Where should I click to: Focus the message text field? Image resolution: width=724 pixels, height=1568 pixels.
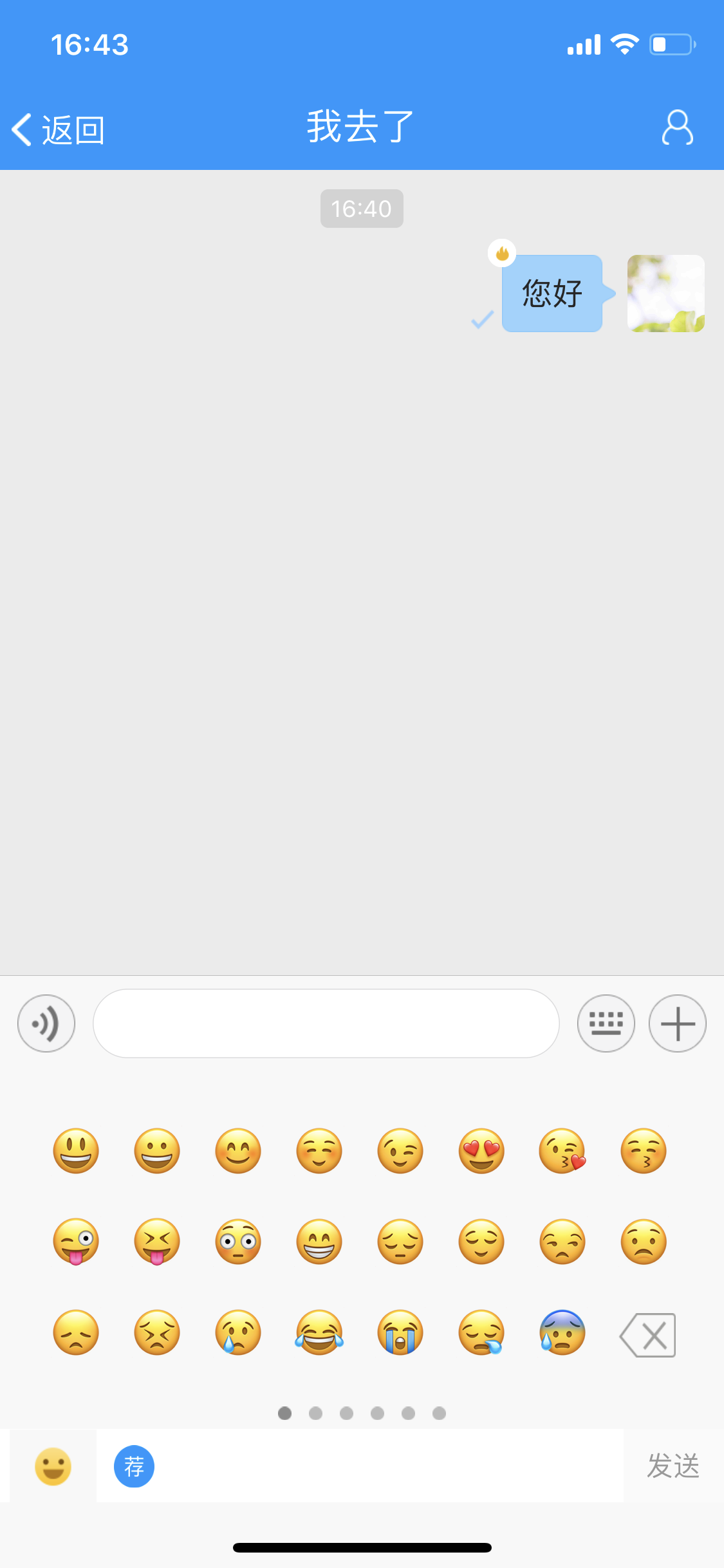(x=326, y=1023)
